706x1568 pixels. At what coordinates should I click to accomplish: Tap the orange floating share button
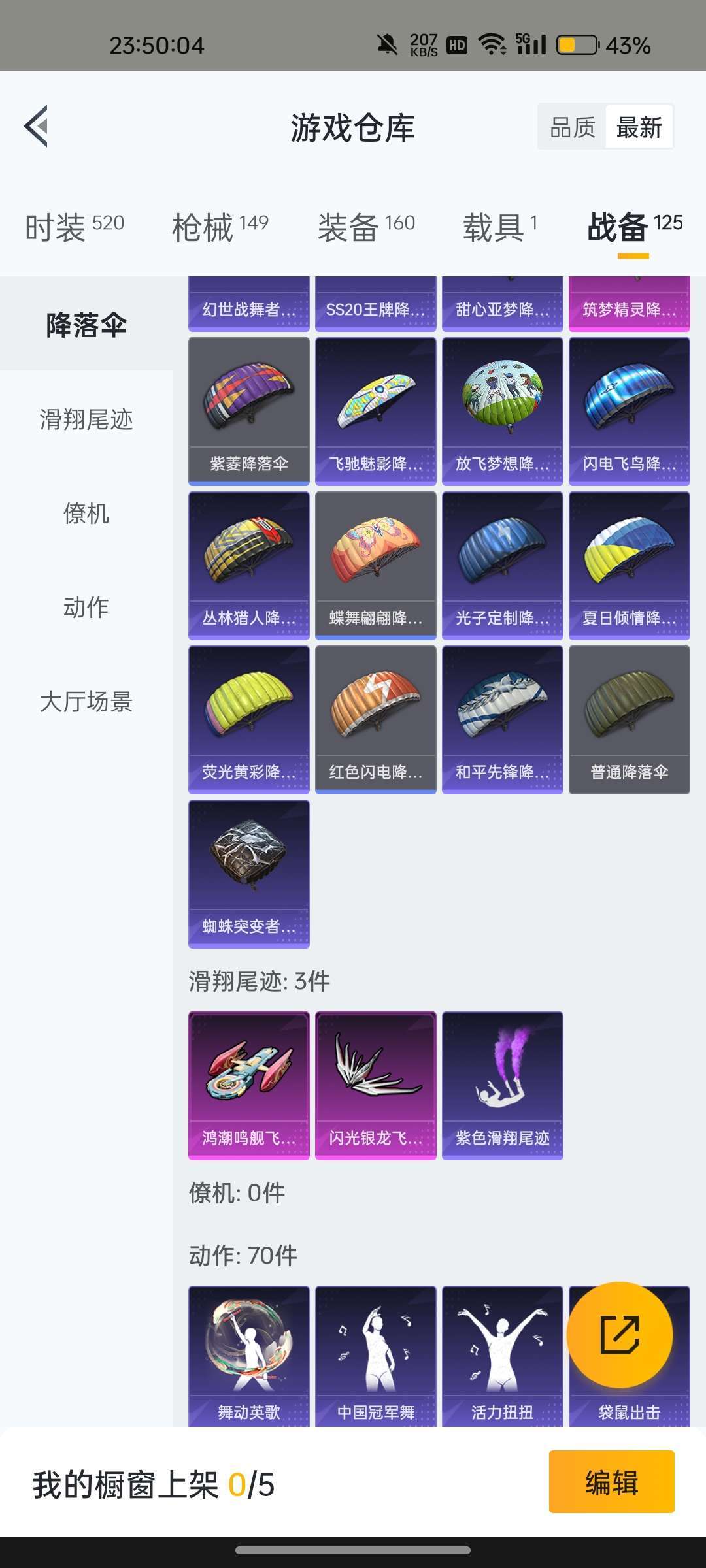coord(619,1334)
